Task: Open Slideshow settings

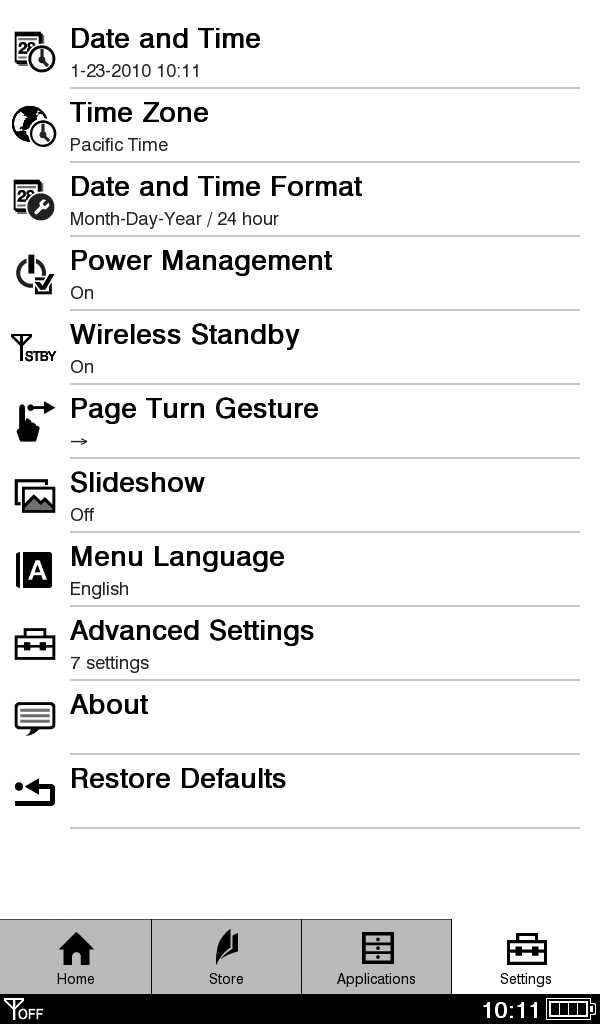Action: tap(300, 496)
